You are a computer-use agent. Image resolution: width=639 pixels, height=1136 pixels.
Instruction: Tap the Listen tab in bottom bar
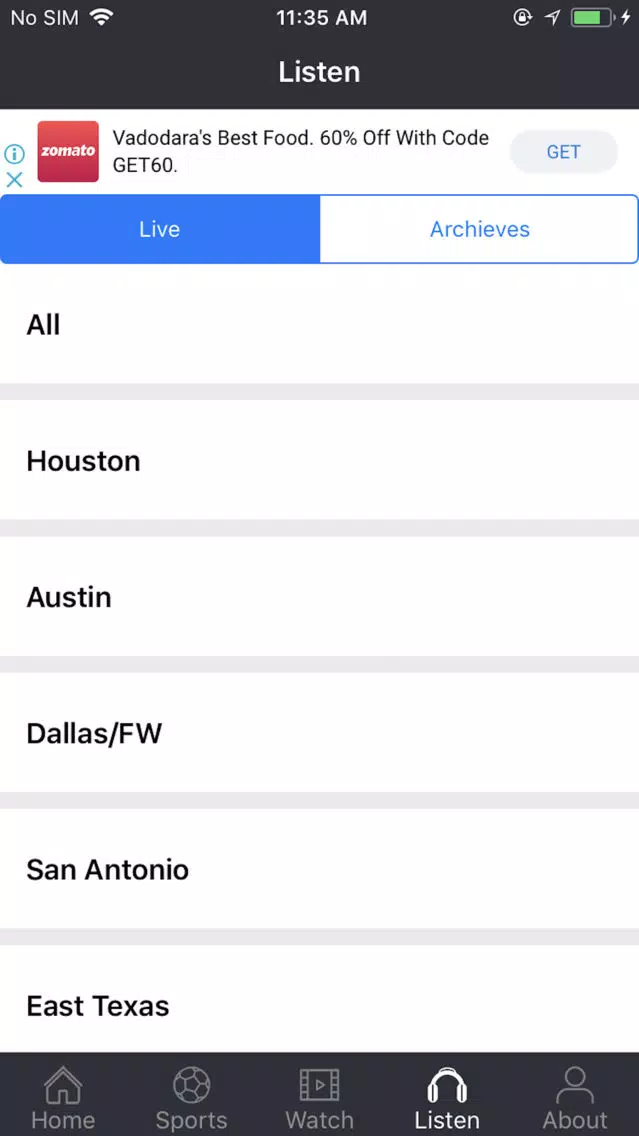pos(447,1098)
